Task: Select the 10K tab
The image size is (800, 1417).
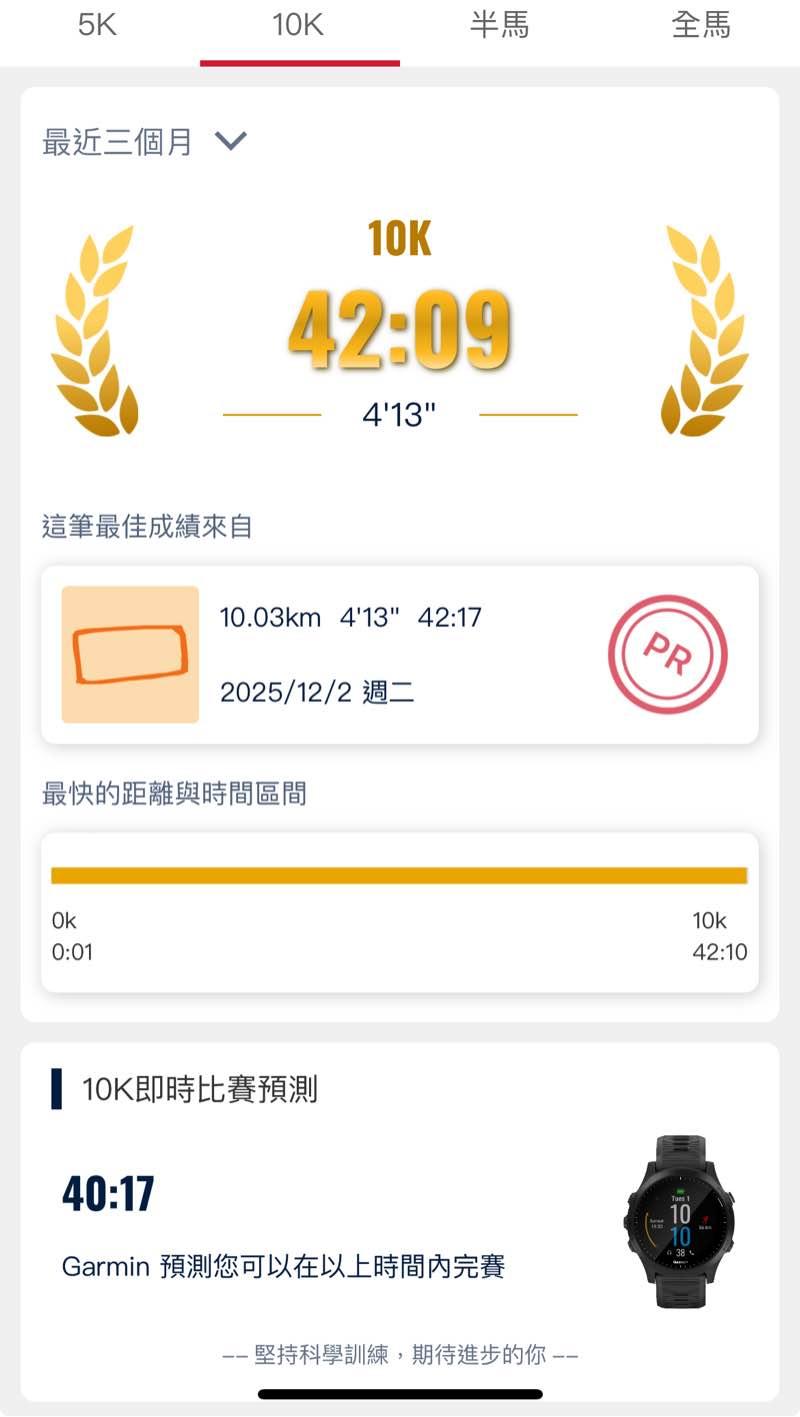Action: pyautogui.click(x=299, y=26)
